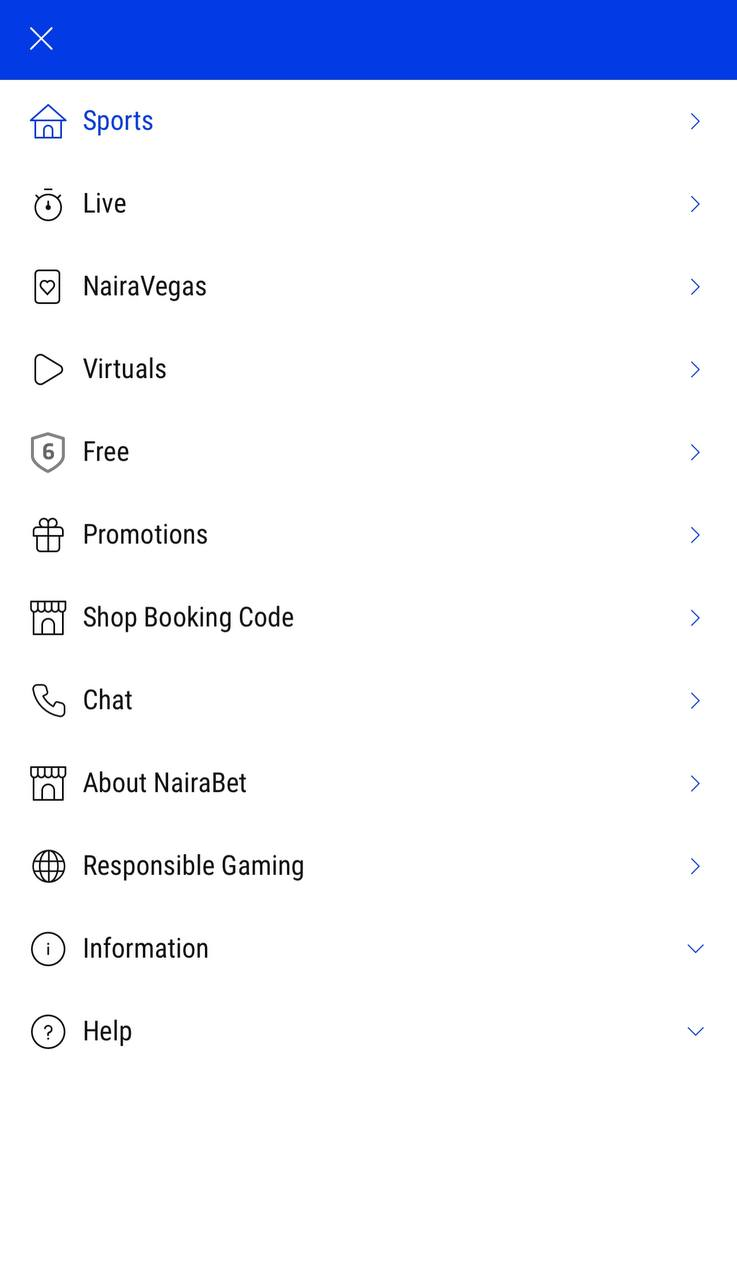
Task: Expand the Help section
Action: click(695, 1031)
